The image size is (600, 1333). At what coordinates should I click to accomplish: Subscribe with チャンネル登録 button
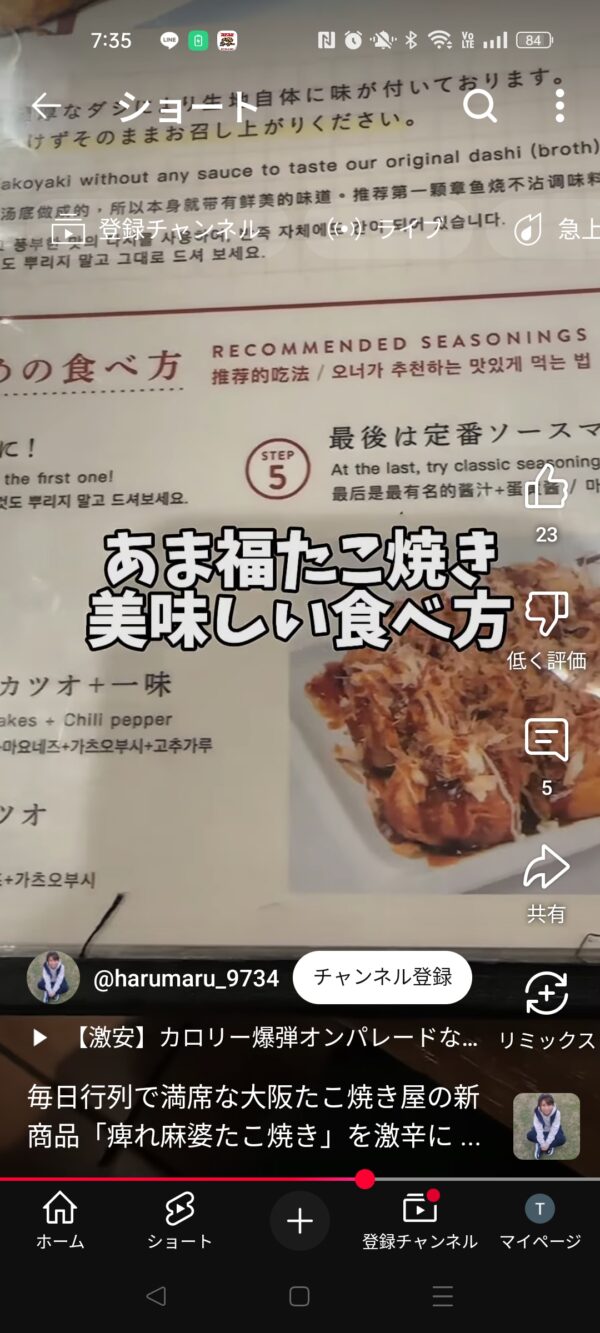point(382,977)
